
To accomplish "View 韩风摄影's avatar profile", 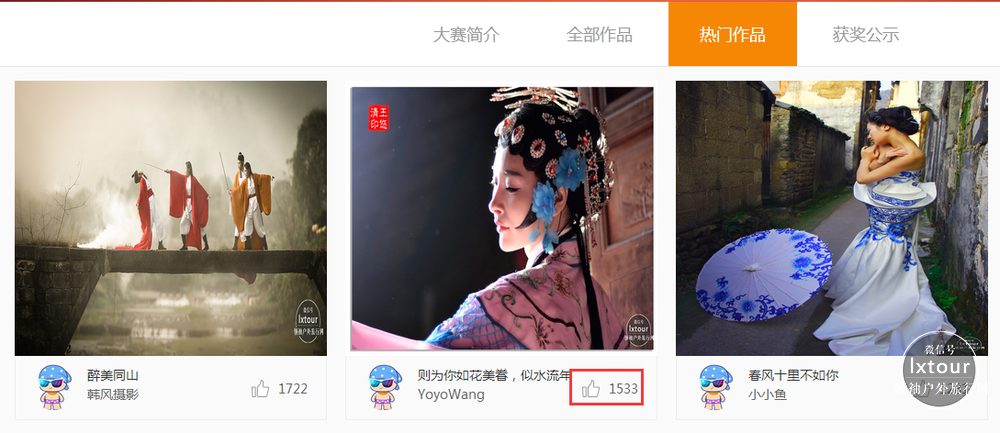I will pyautogui.click(x=55, y=386).
